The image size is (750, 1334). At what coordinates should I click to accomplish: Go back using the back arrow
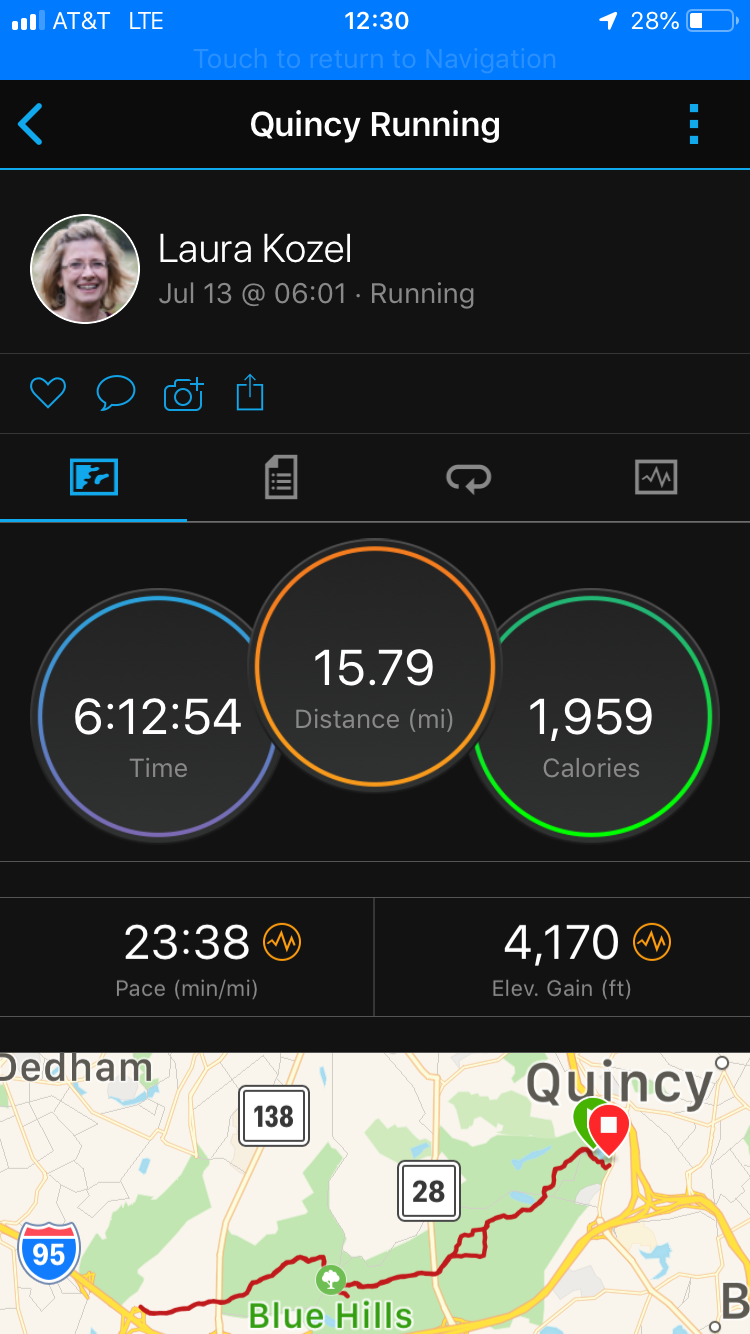[31, 126]
